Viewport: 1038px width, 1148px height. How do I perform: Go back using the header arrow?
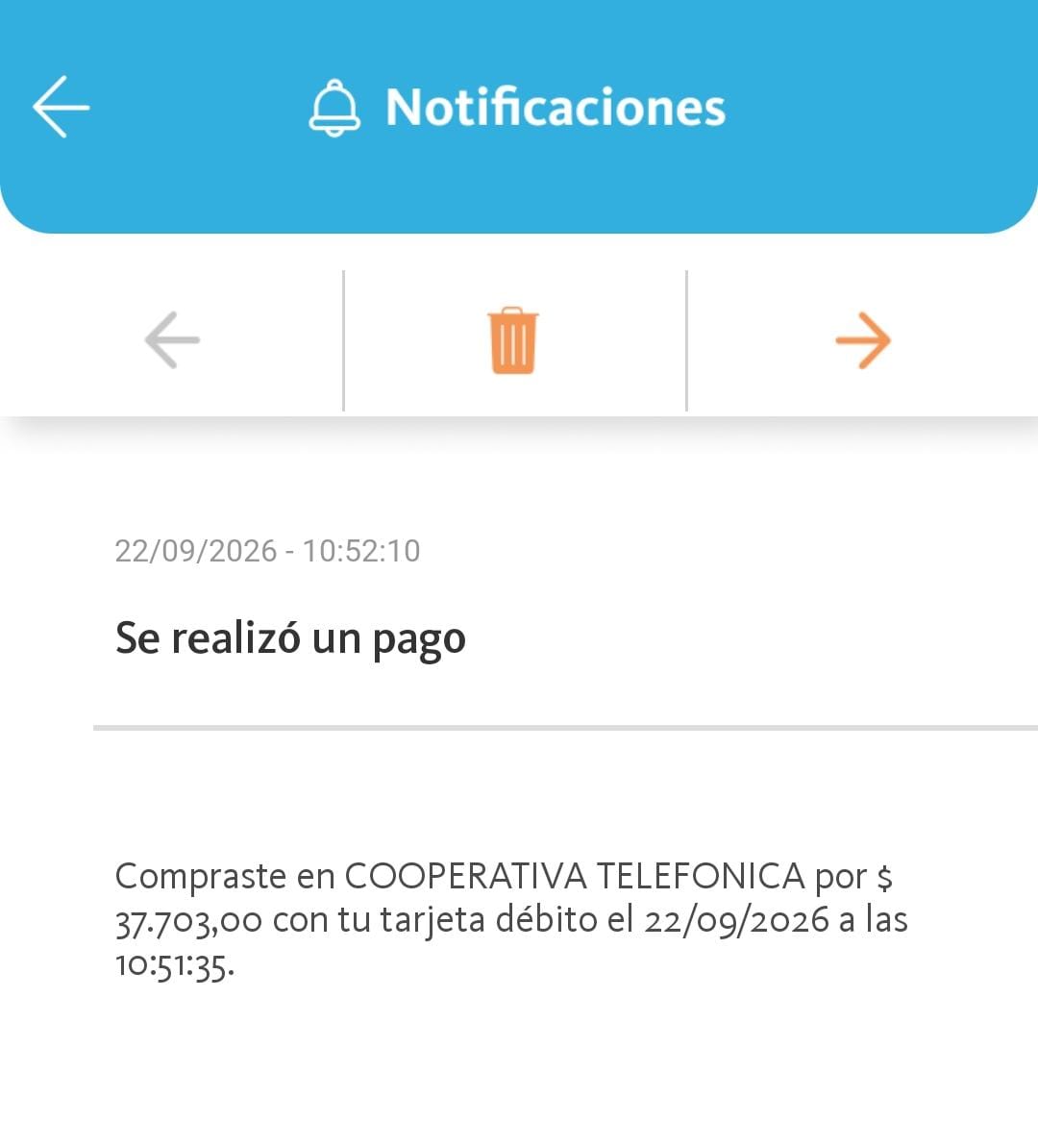click(x=61, y=107)
